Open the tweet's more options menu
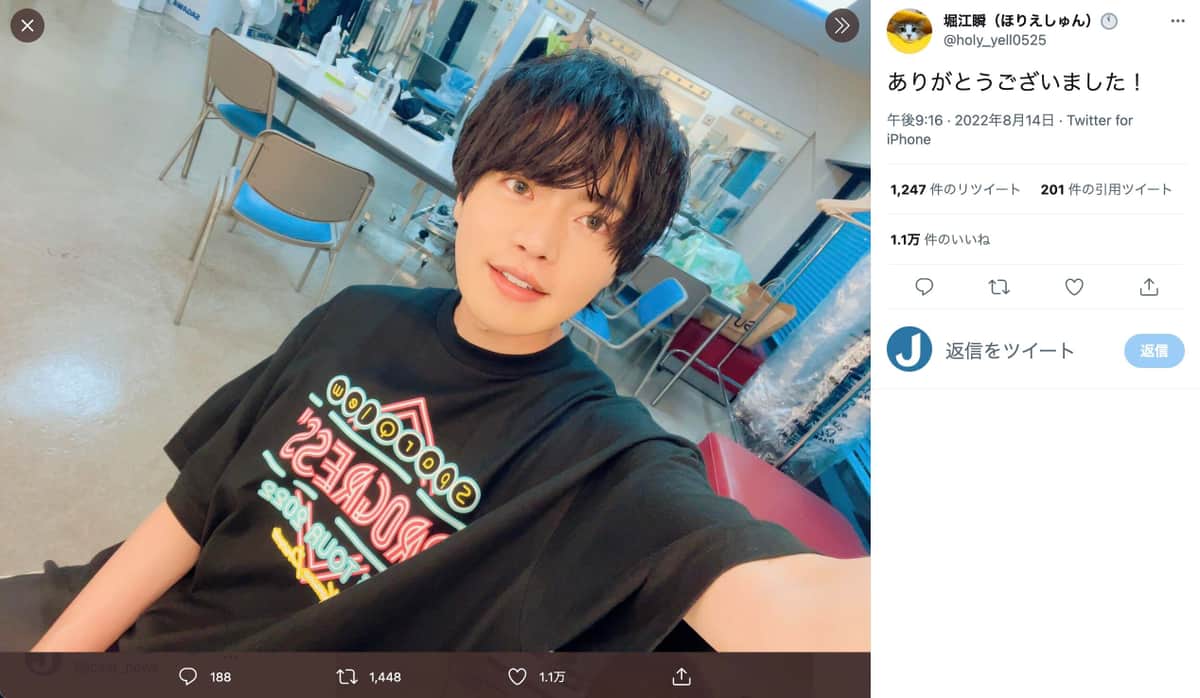1200x698 pixels. pos(1177,21)
